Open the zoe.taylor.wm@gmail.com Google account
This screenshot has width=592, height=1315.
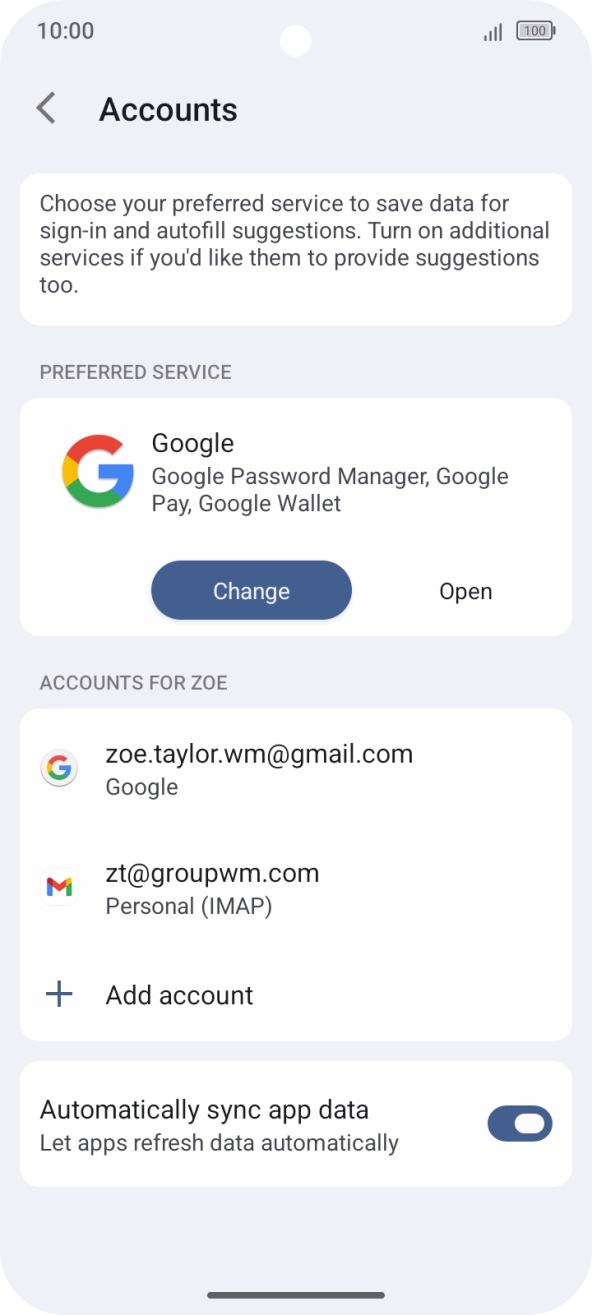tap(296, 769)
